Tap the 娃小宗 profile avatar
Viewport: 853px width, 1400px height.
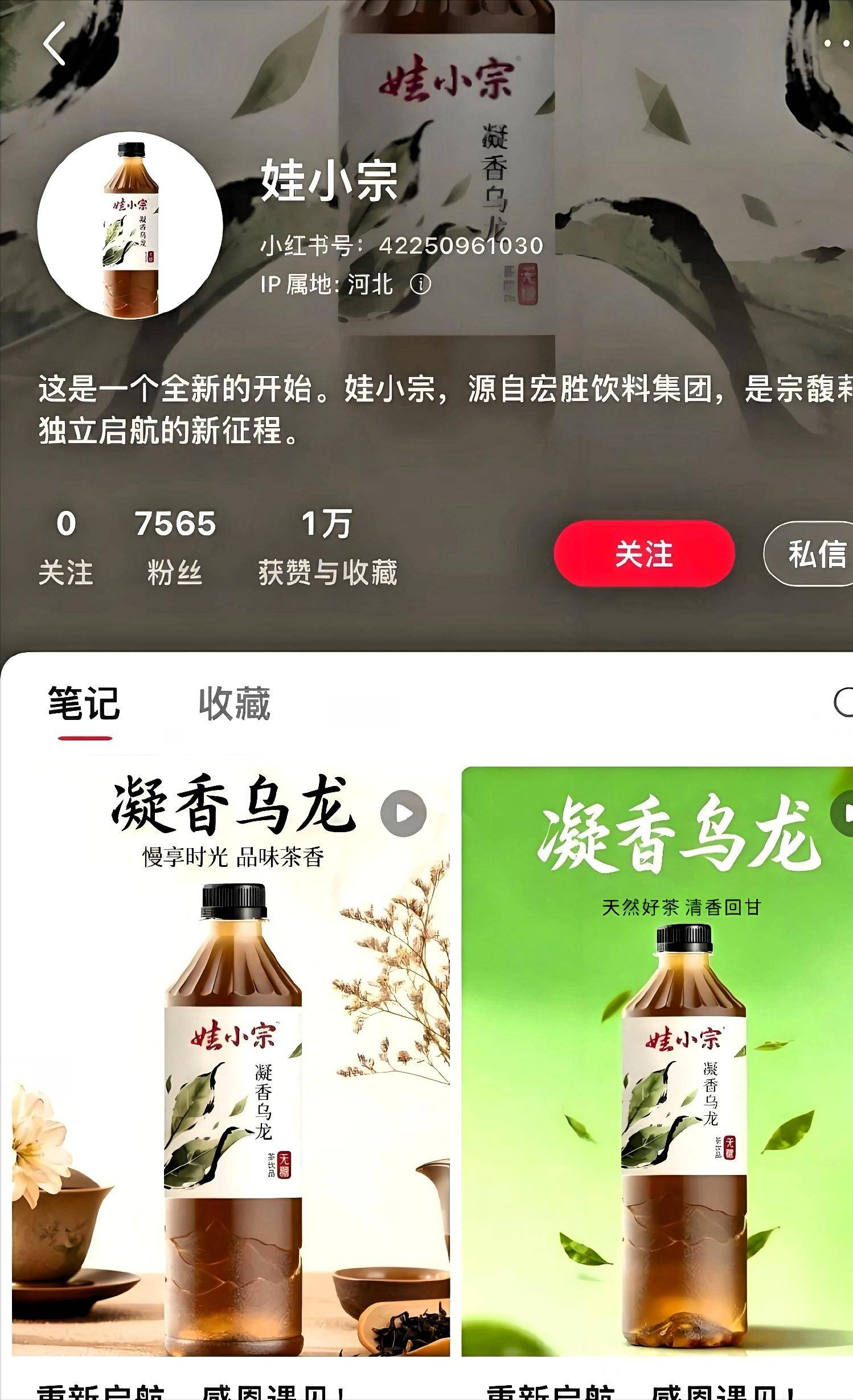point(130,226)
